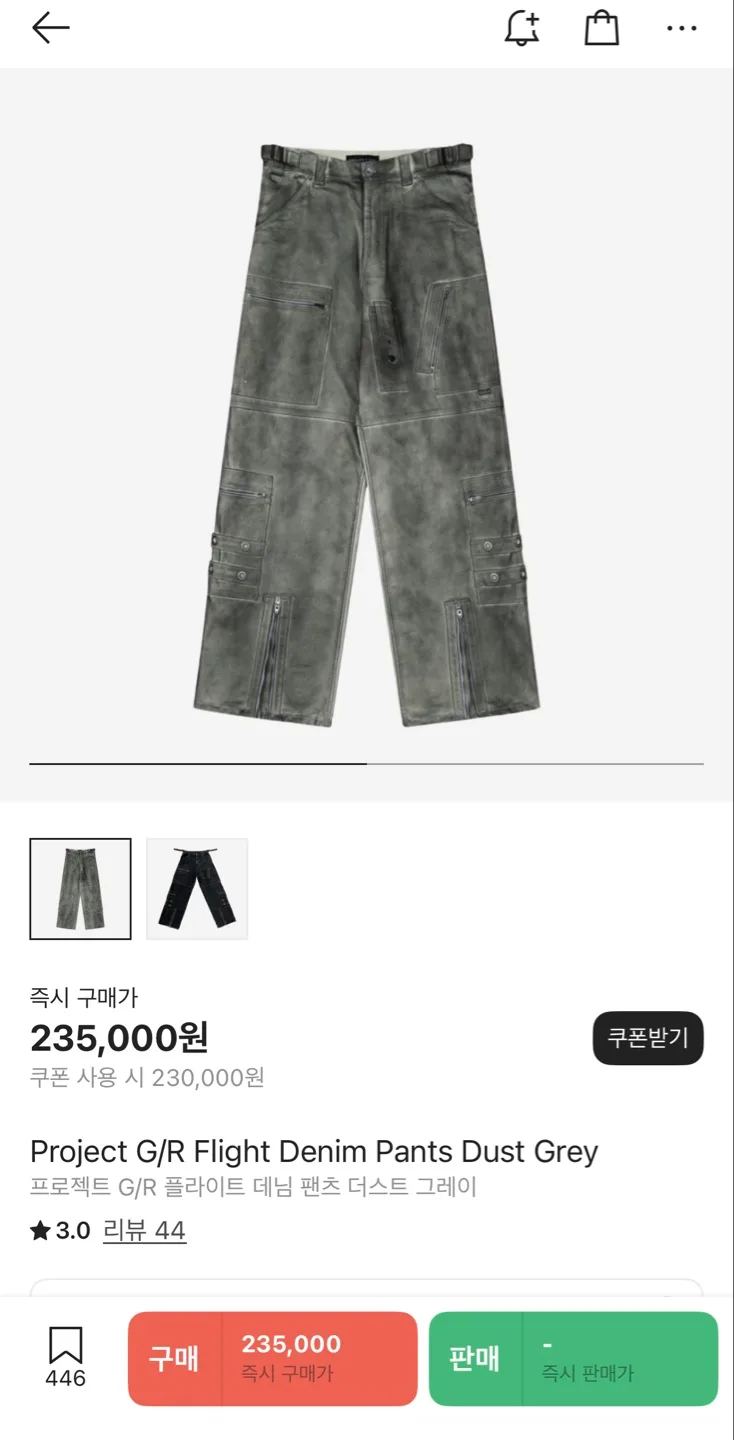This screenshot has height=1440, width=734.
Task: Open the three-dot overflow menu
Action: [x=682, y=28]
